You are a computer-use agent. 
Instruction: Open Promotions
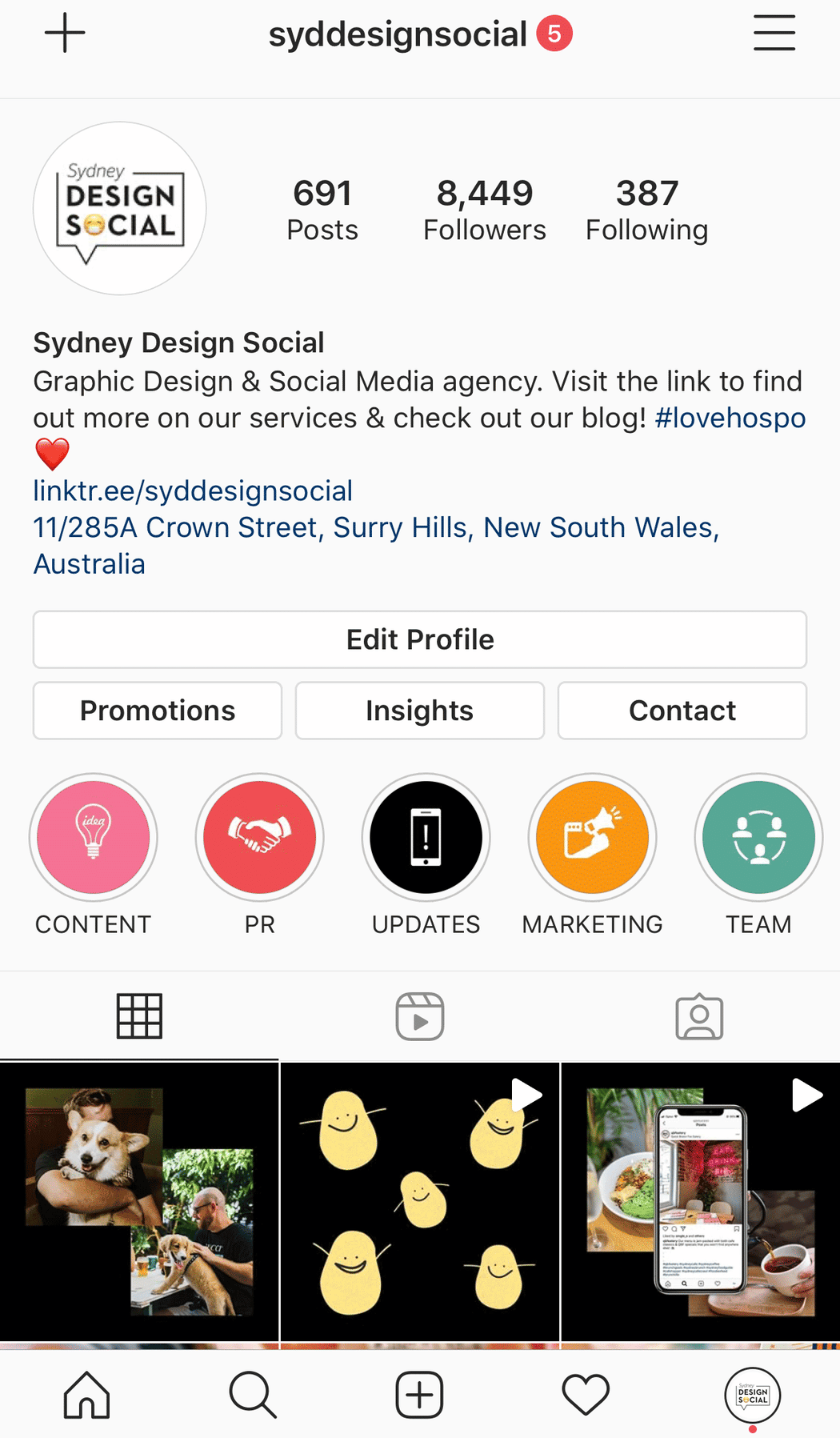coord(158,711)
